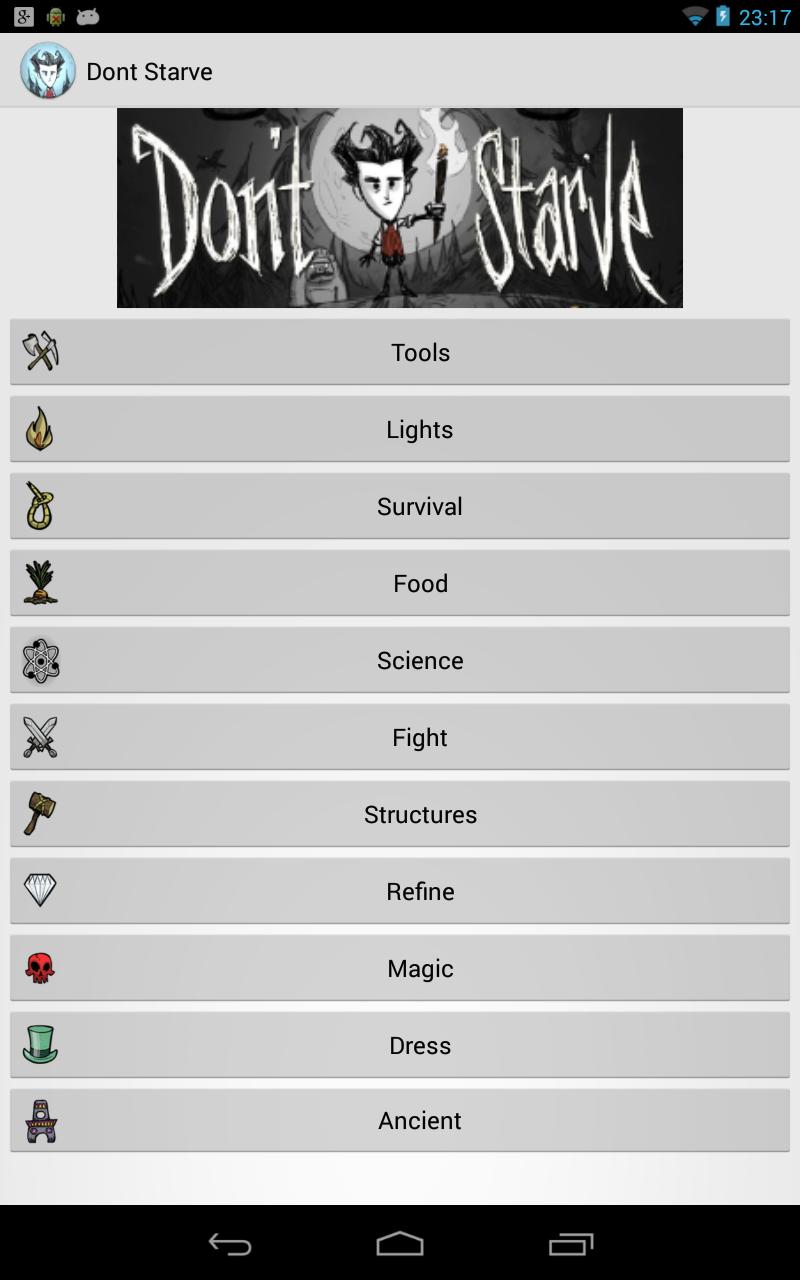View the Food recipes category
This screenshot has width=800, height=1280.
coord(400,583)
